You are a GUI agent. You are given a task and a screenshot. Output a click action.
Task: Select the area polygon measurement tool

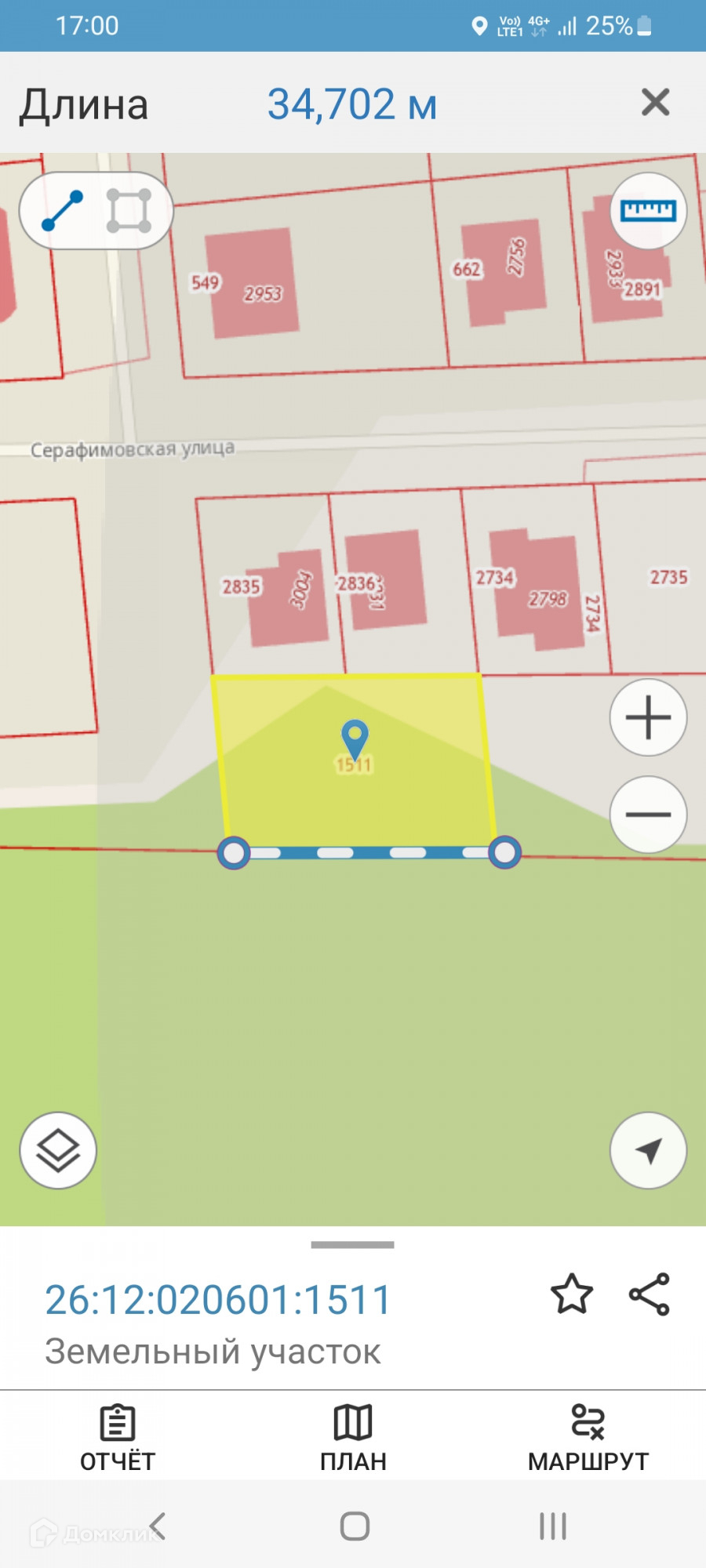click(129, 211)
